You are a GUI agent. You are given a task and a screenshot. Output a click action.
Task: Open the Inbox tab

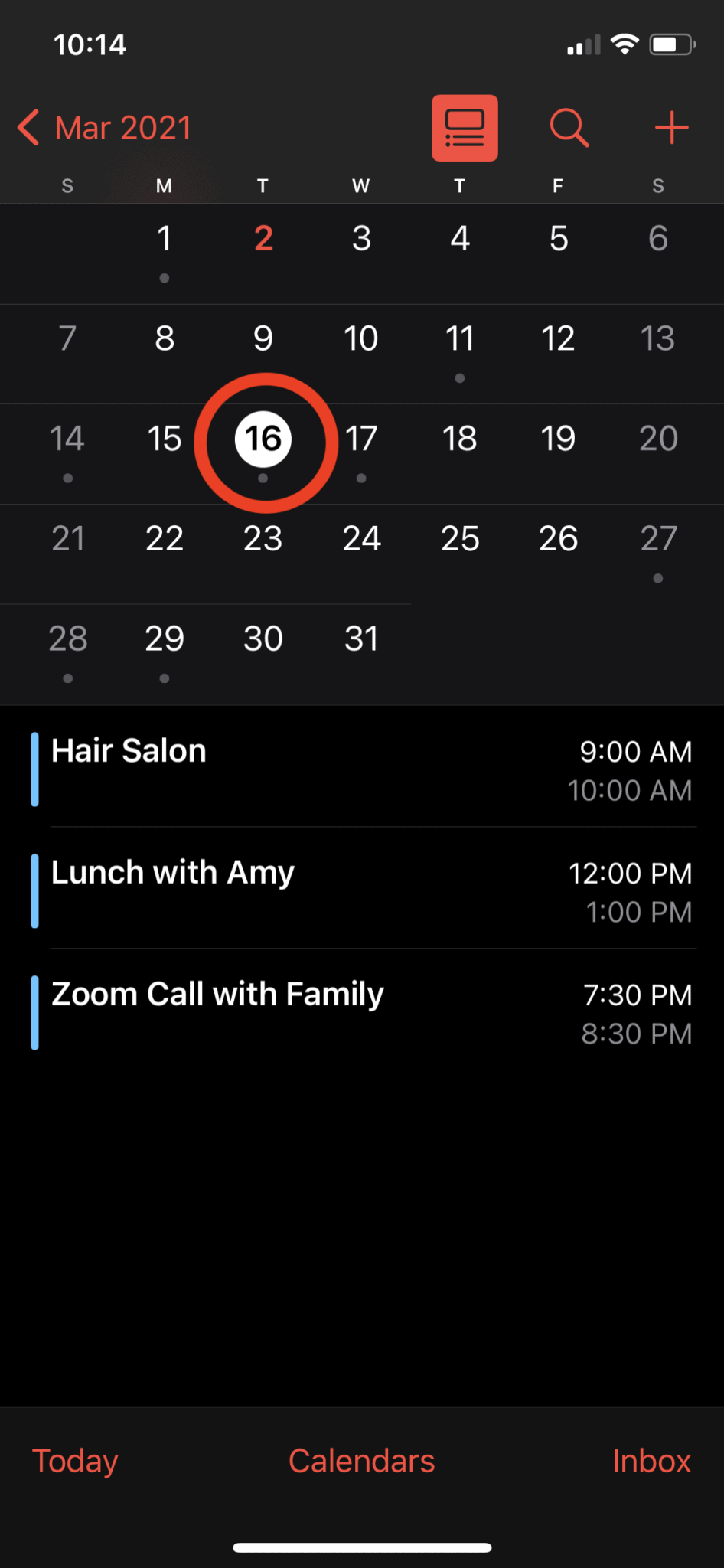tap(651, 1460)
